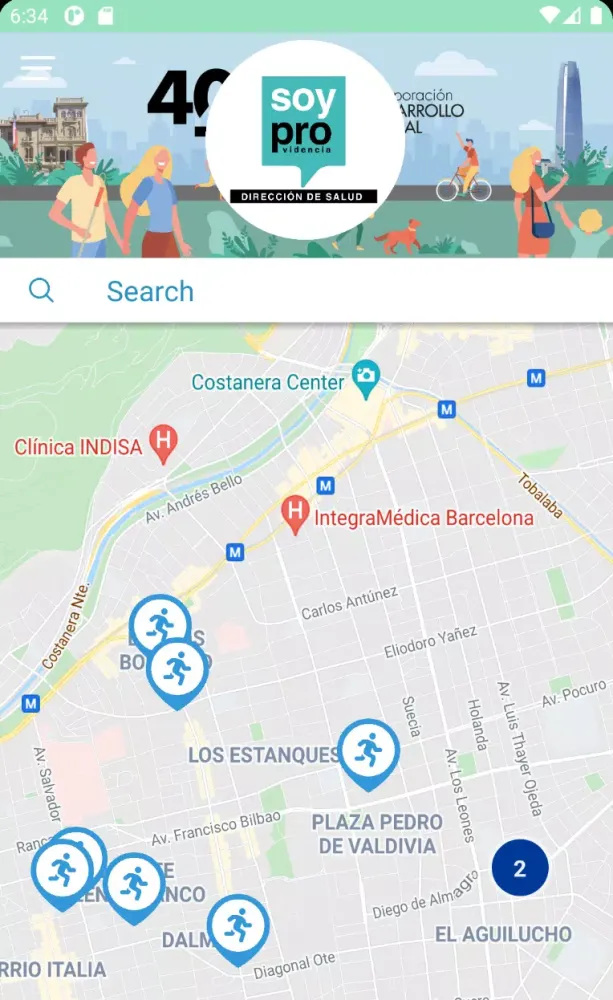The image size is (613, 1000).
Task: Select the running marker near Los Estanques
Action: coord(368,751)
